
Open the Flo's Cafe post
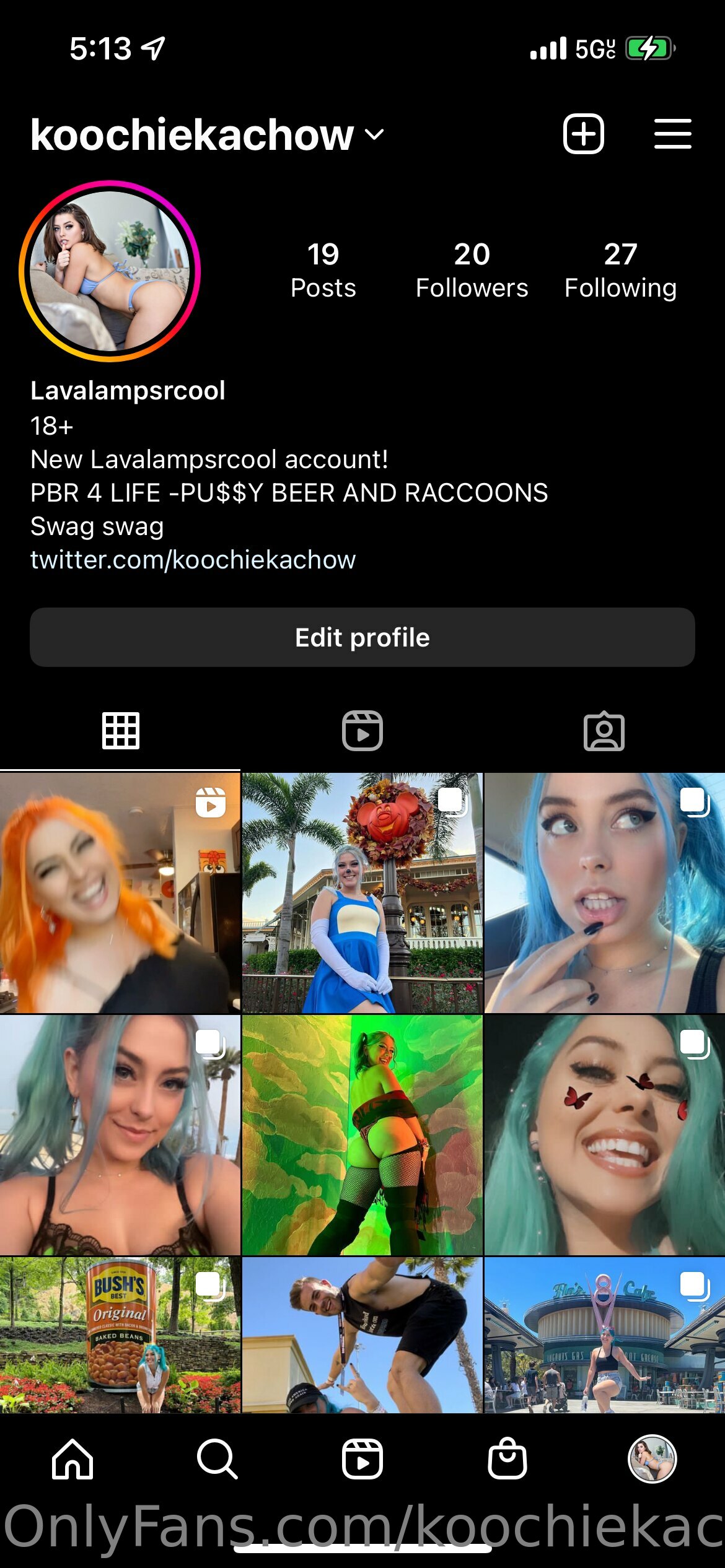coord(604,1335)
